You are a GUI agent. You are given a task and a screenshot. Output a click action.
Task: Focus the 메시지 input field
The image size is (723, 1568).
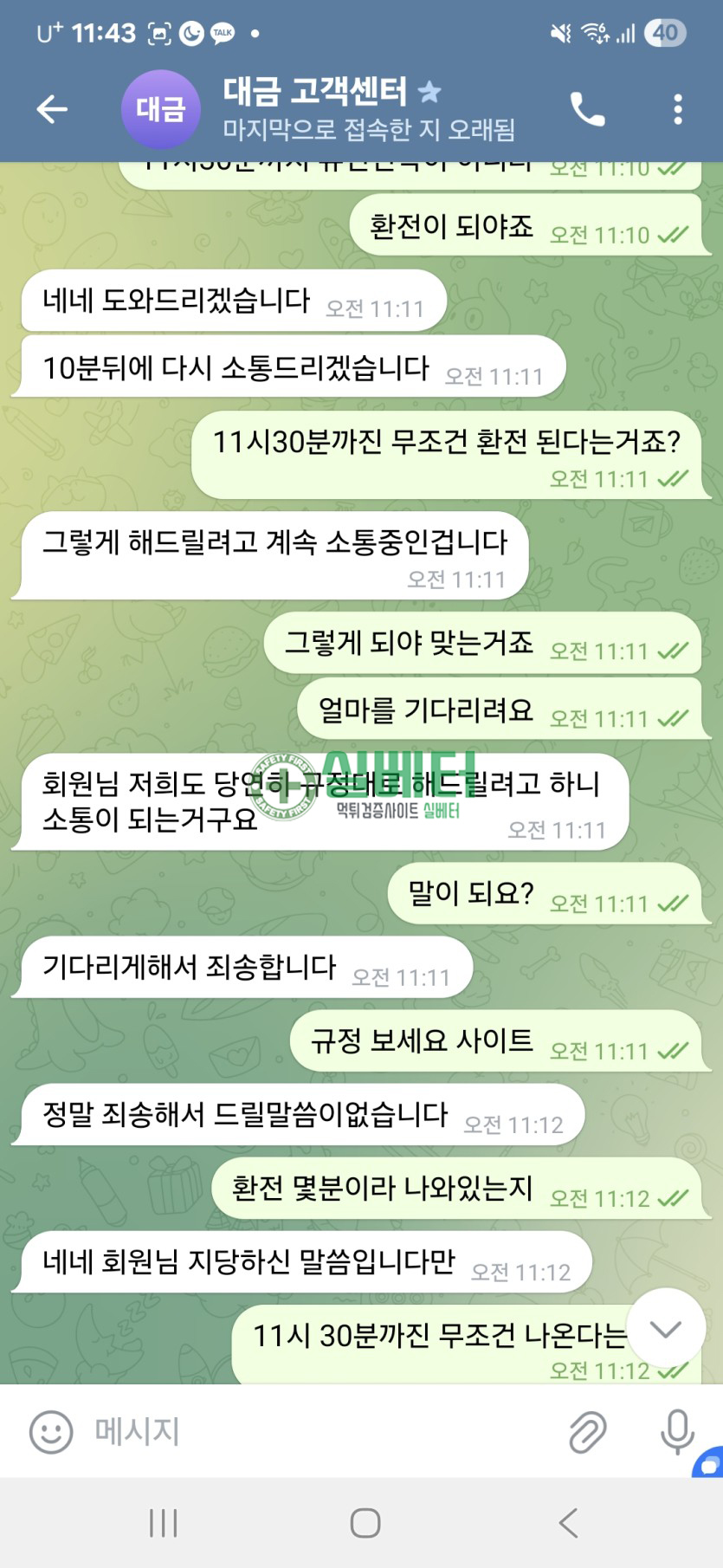(x=320, y=1431)
